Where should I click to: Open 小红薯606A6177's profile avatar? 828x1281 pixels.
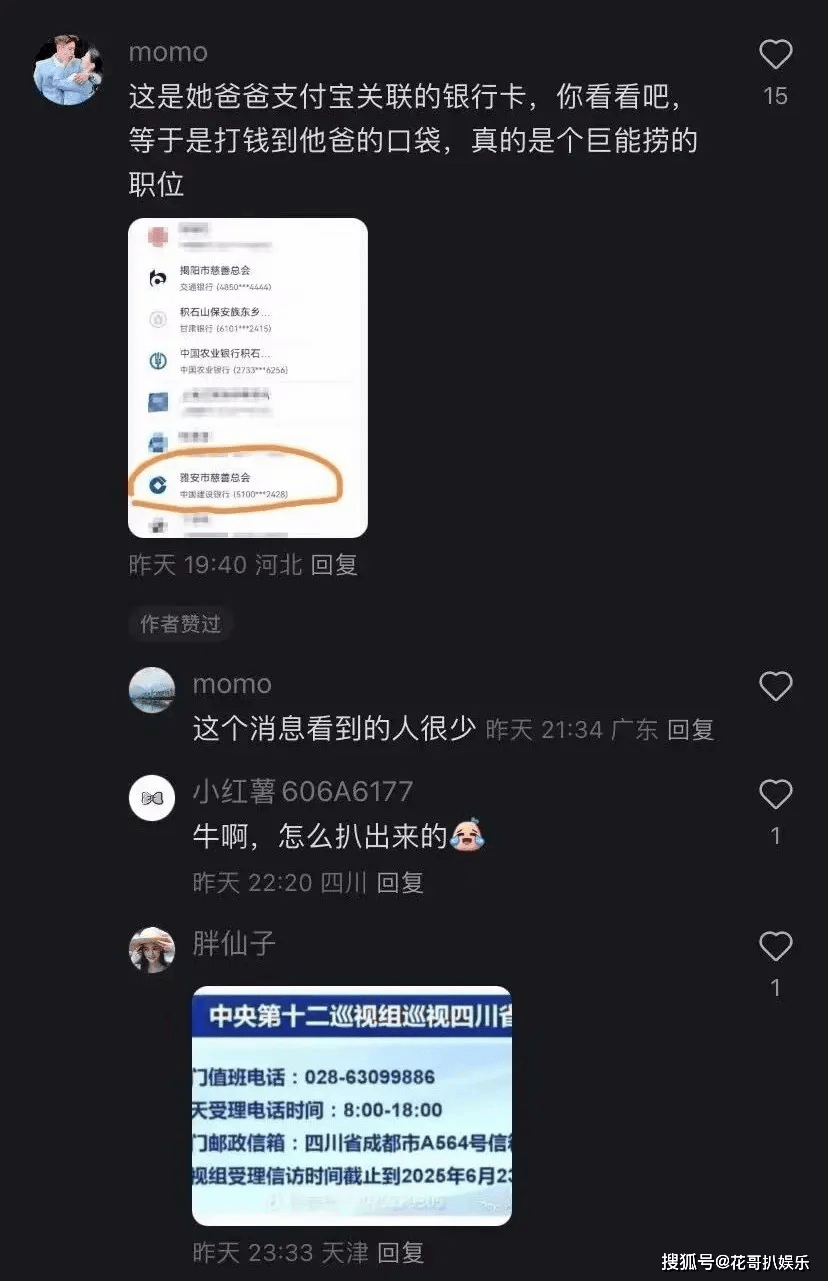pyautogui.click(x=152, y=797)
